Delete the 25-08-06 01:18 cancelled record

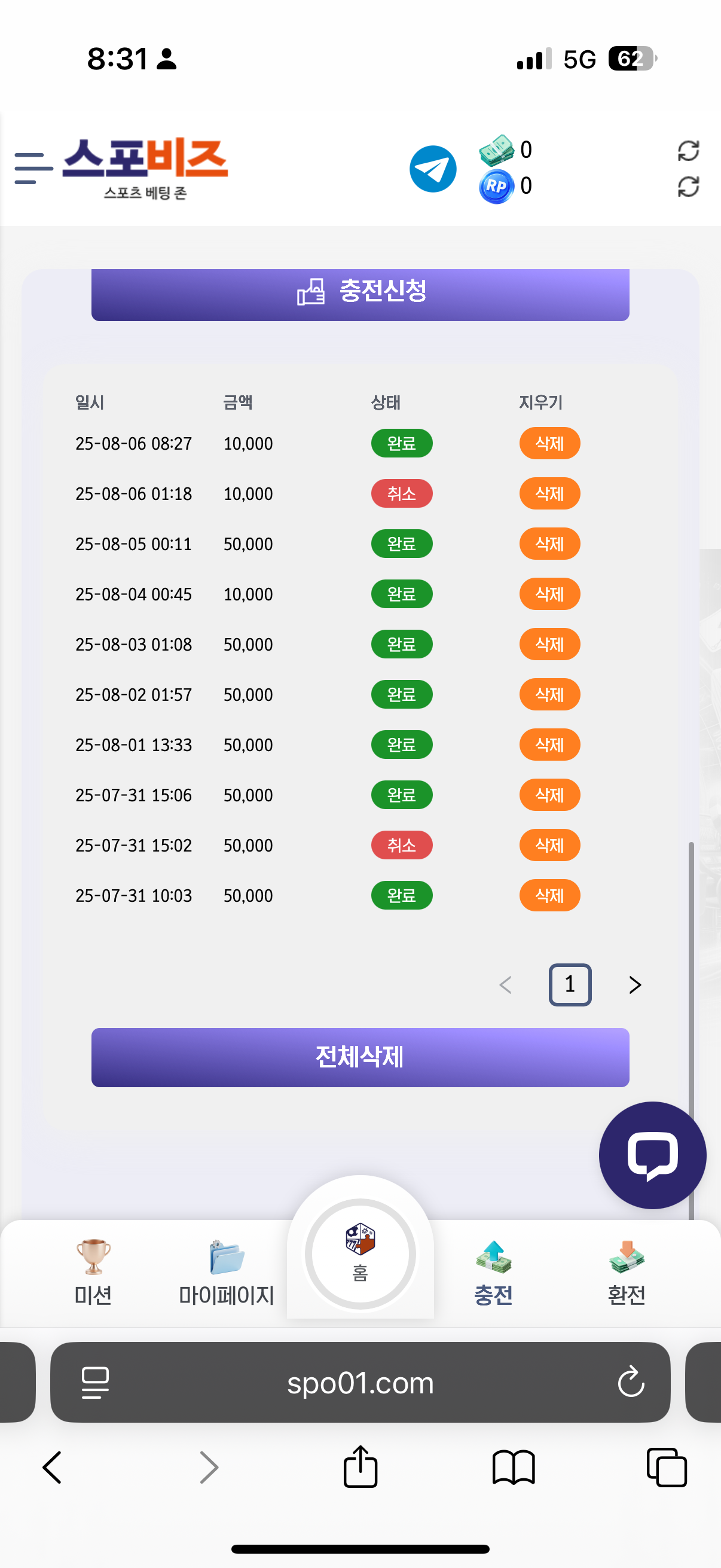click(x=549, y=493)
